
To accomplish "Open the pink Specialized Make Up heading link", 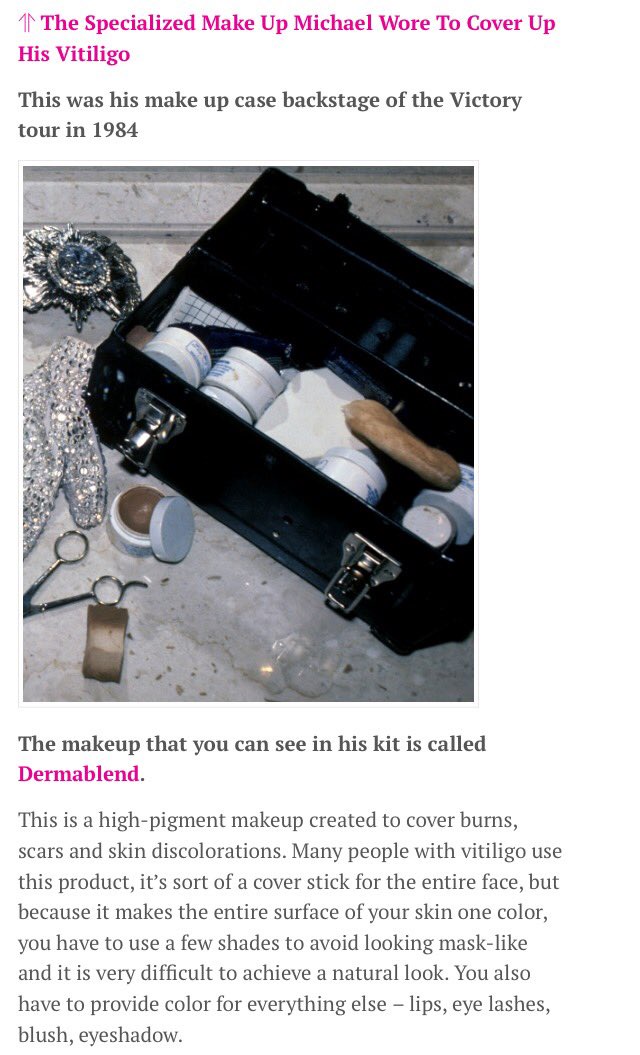I will tap(290, 24).
